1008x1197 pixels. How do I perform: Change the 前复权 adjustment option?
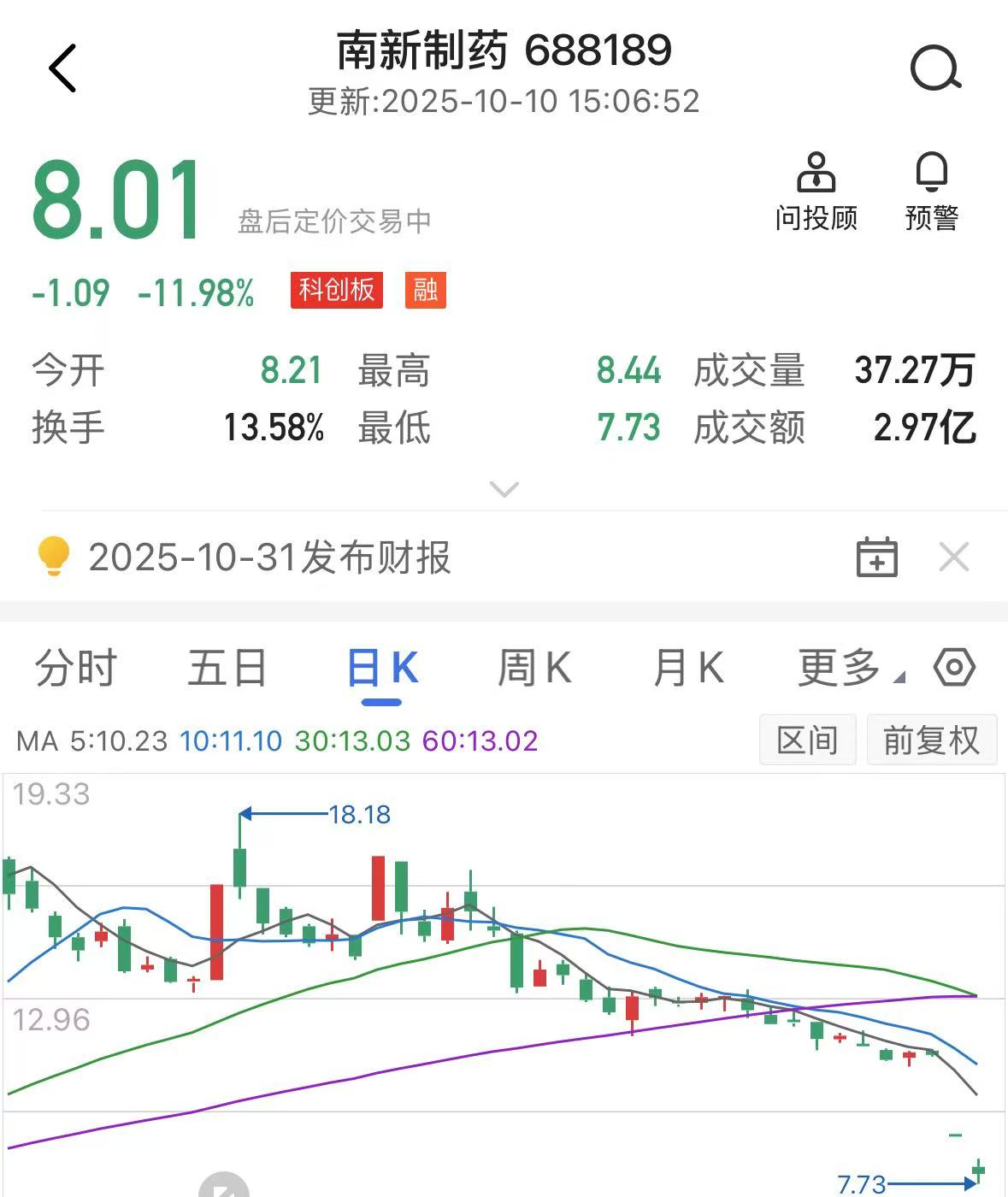pos(931,740)
